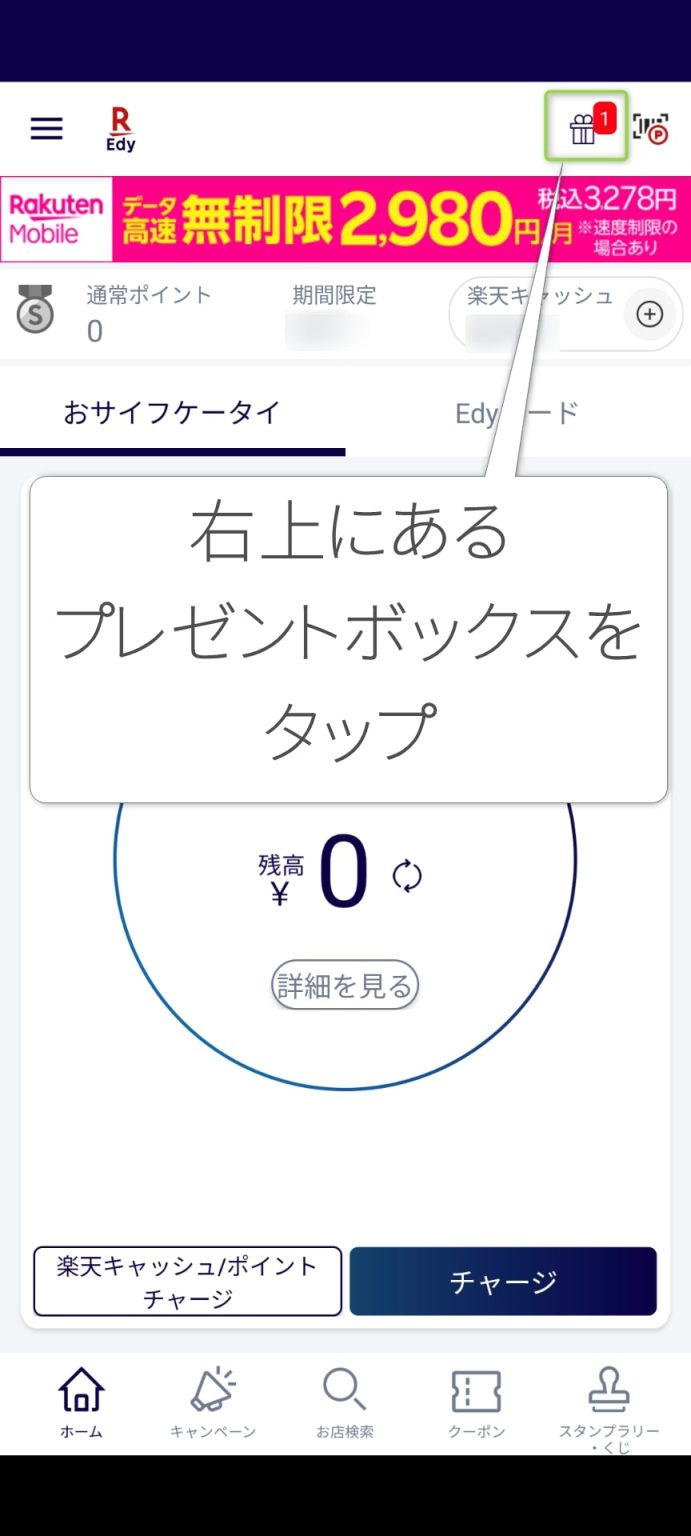
Task: Add Rakuten Cash with the plus button
Action: point(650,314)
